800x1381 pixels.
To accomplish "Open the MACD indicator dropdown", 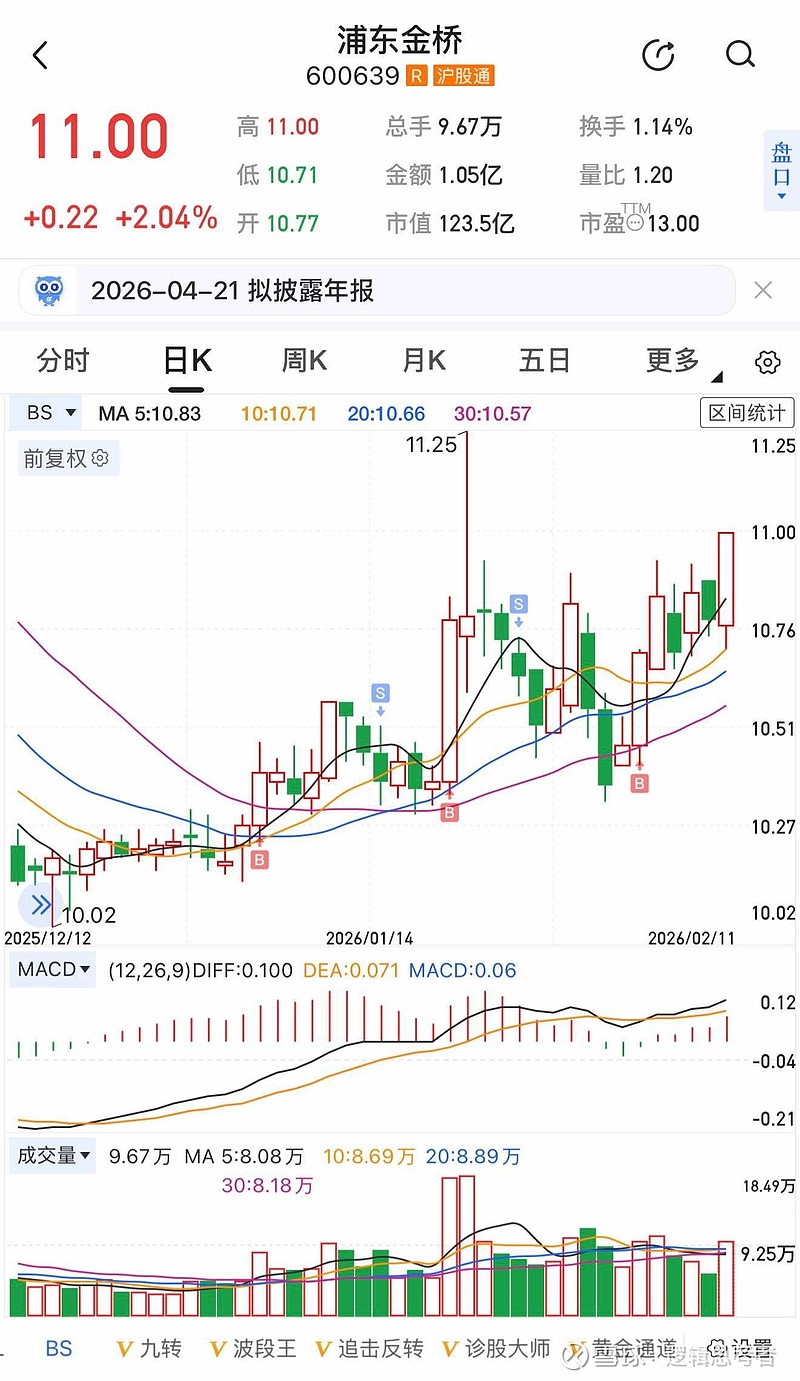I will pyautogui.click(x=51, y=970).
